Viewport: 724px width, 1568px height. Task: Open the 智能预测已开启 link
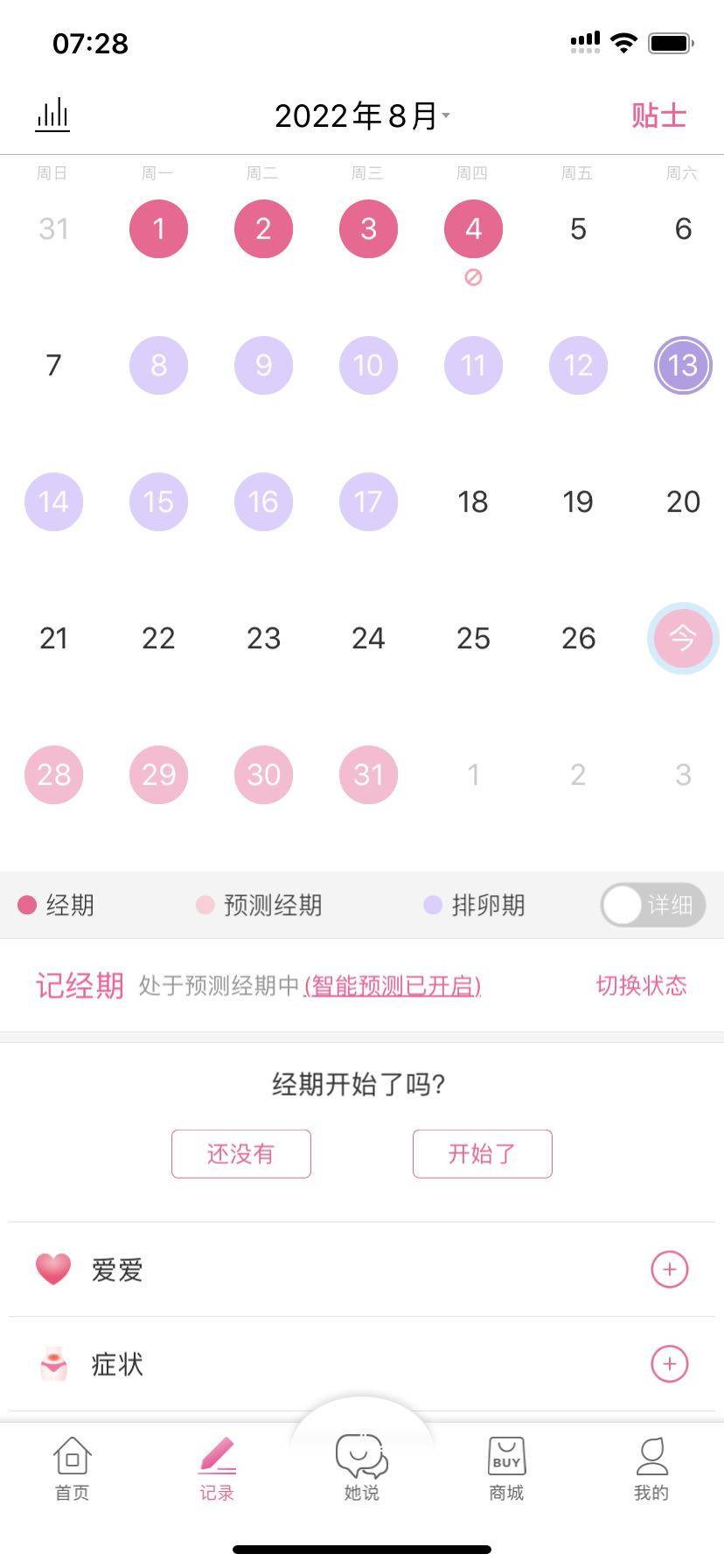393,986
